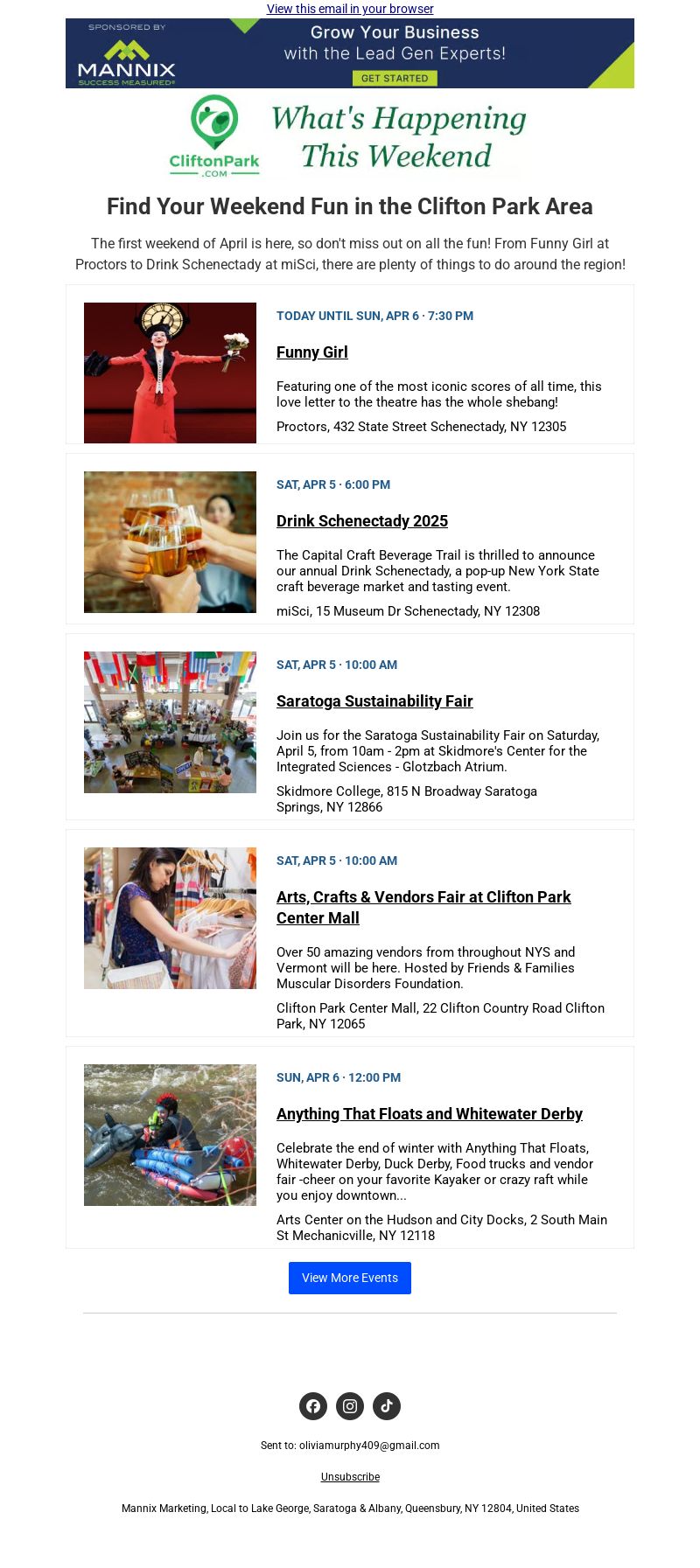Open the Funny Girl event link
Viewport: 700px width, 1568px height.
pos(312,352)
